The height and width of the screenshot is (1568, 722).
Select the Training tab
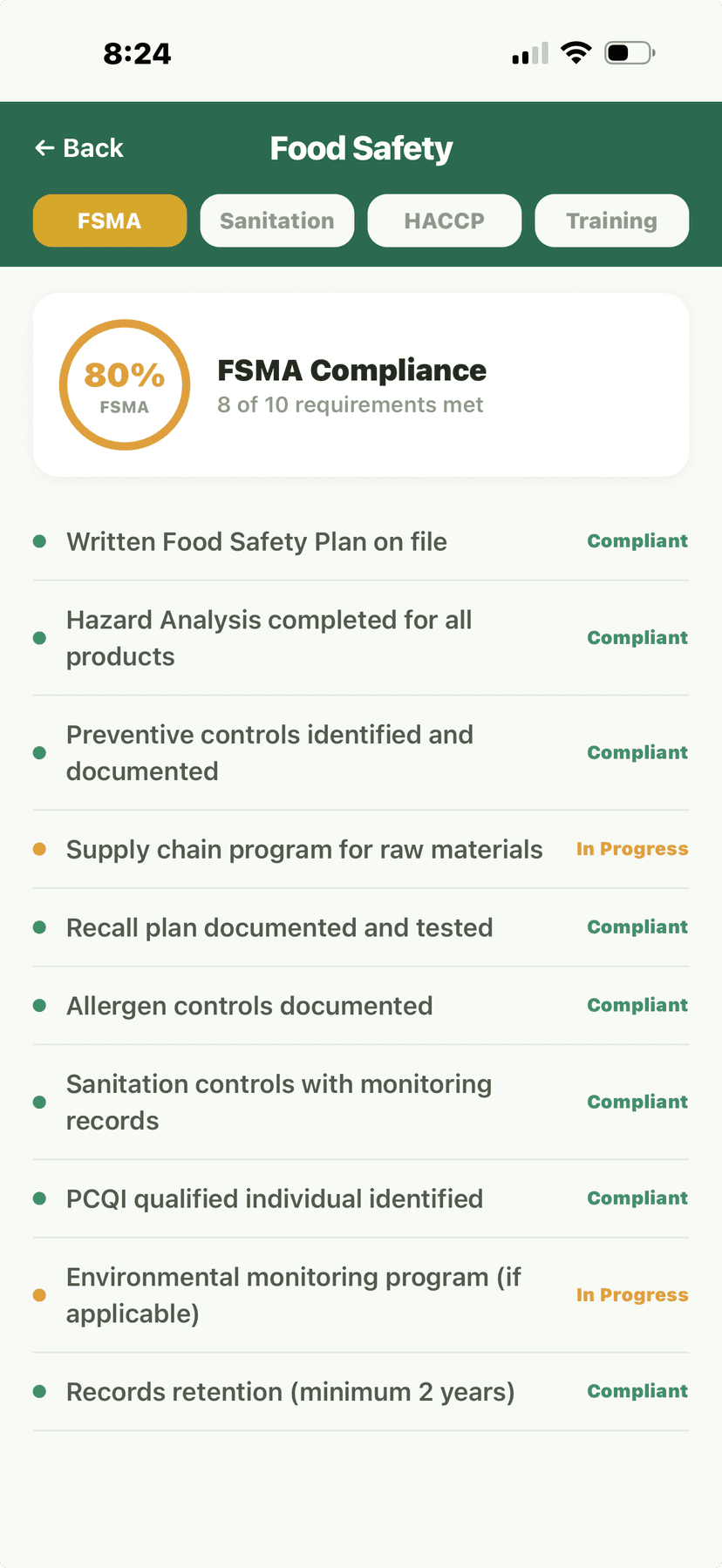coord(611,221)
